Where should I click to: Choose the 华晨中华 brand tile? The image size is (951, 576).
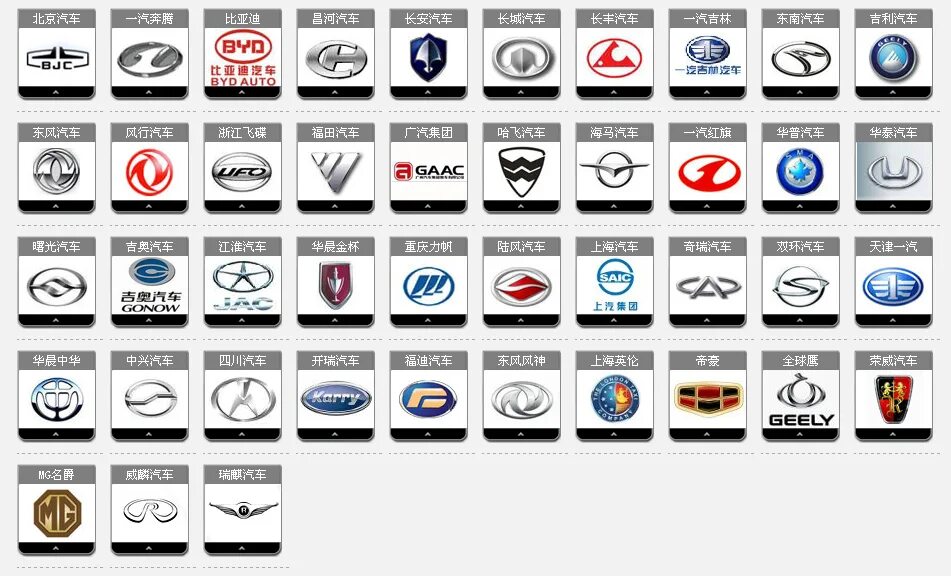[56, 399]
